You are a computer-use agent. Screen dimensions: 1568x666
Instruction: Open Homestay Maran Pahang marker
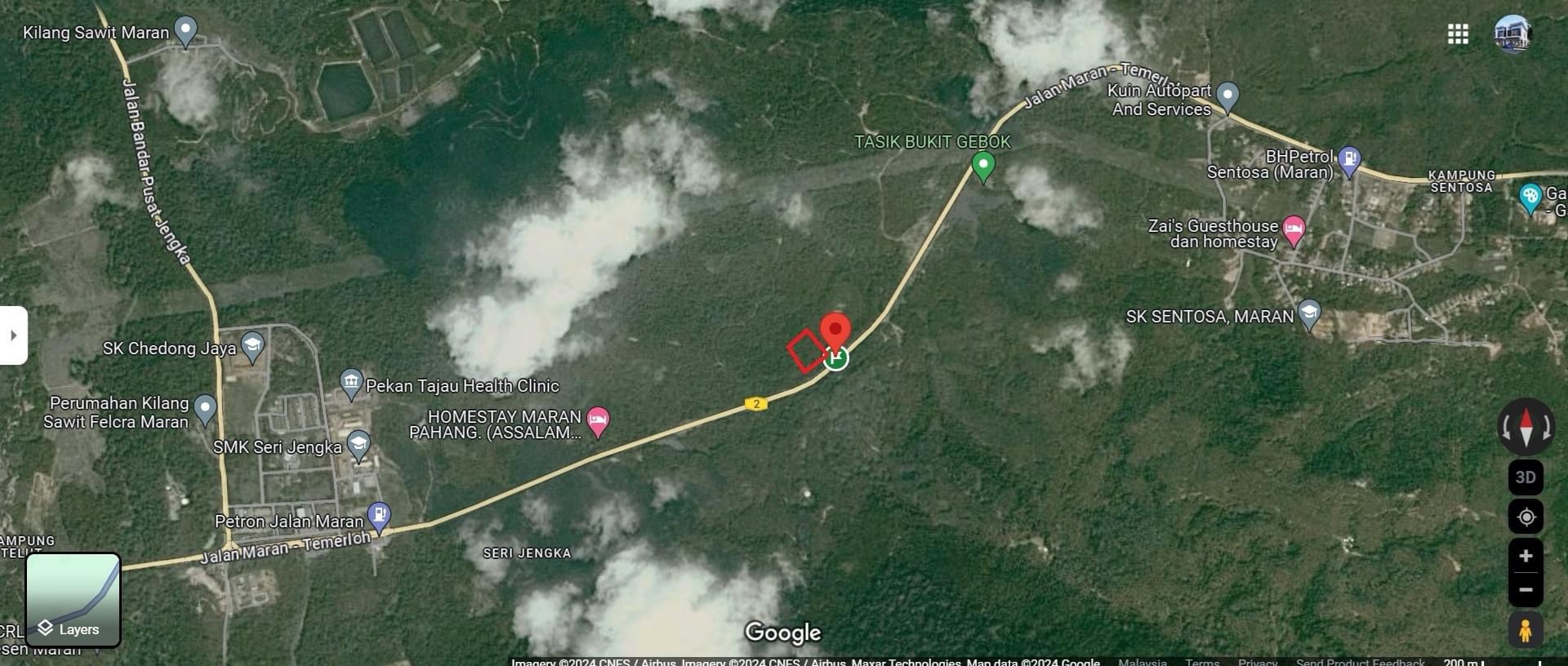(x=598, y=420)
